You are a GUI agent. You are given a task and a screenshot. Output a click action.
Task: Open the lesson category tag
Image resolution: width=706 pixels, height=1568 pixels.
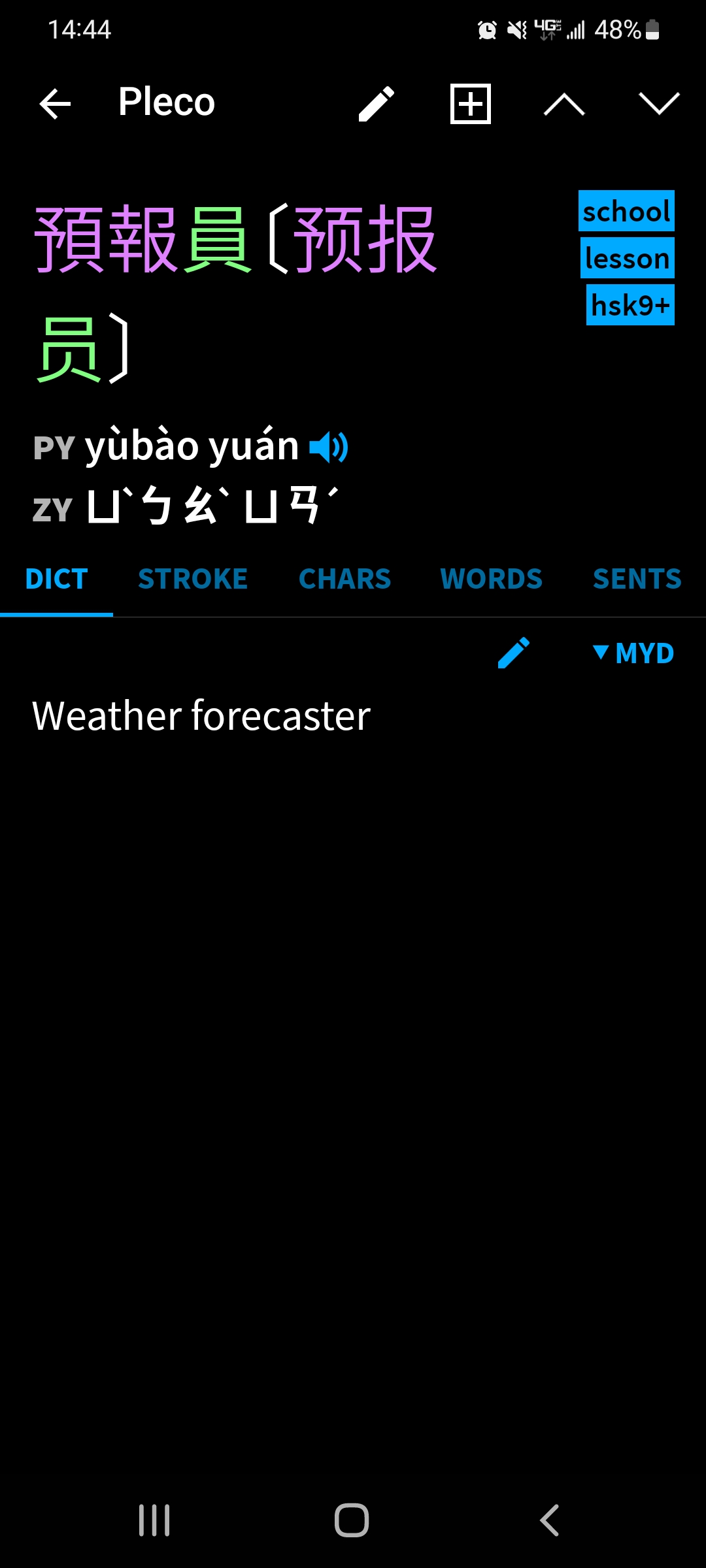pos(627,258)
